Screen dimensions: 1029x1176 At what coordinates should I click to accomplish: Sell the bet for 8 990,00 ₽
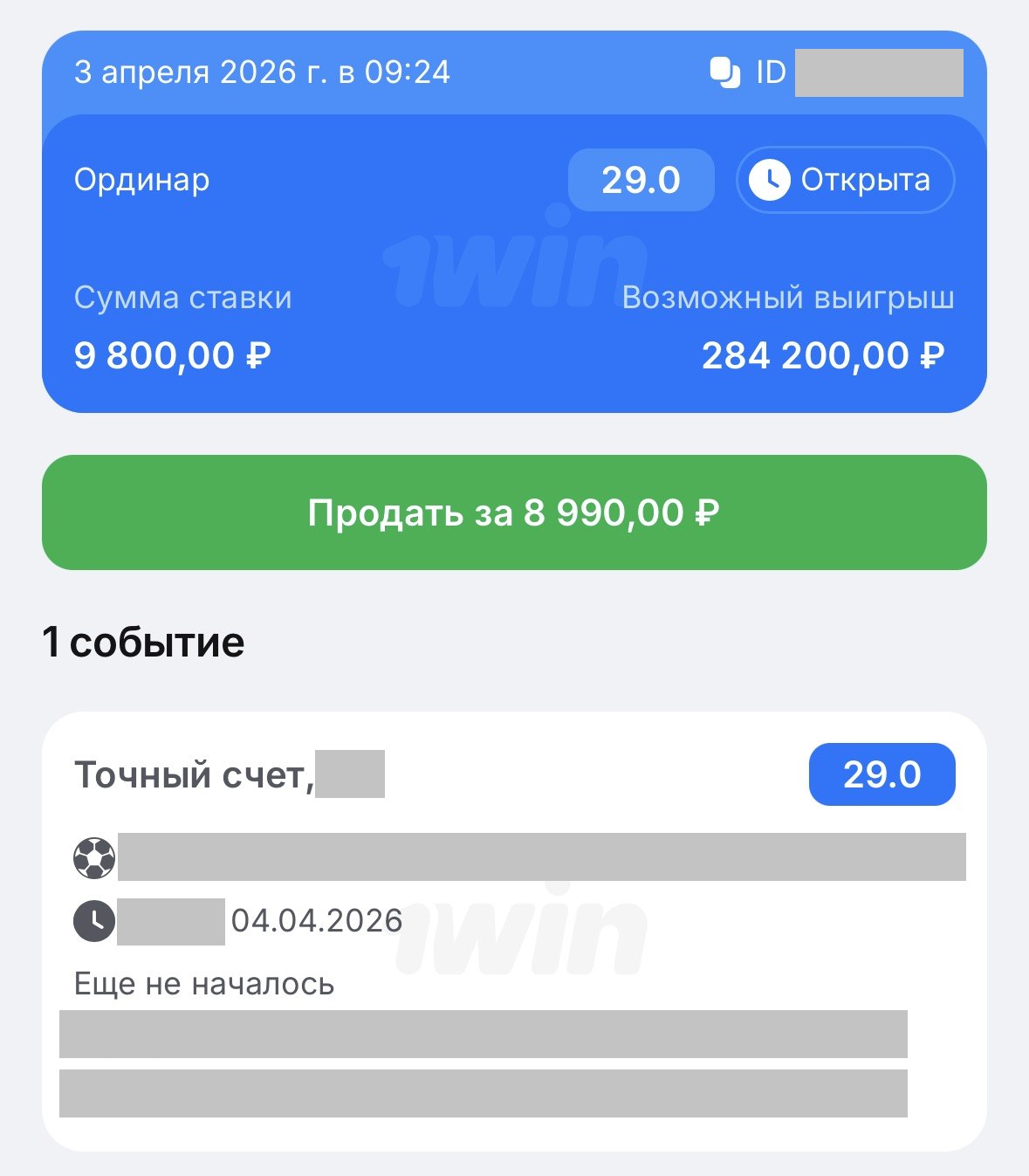(x=514, y=512)
